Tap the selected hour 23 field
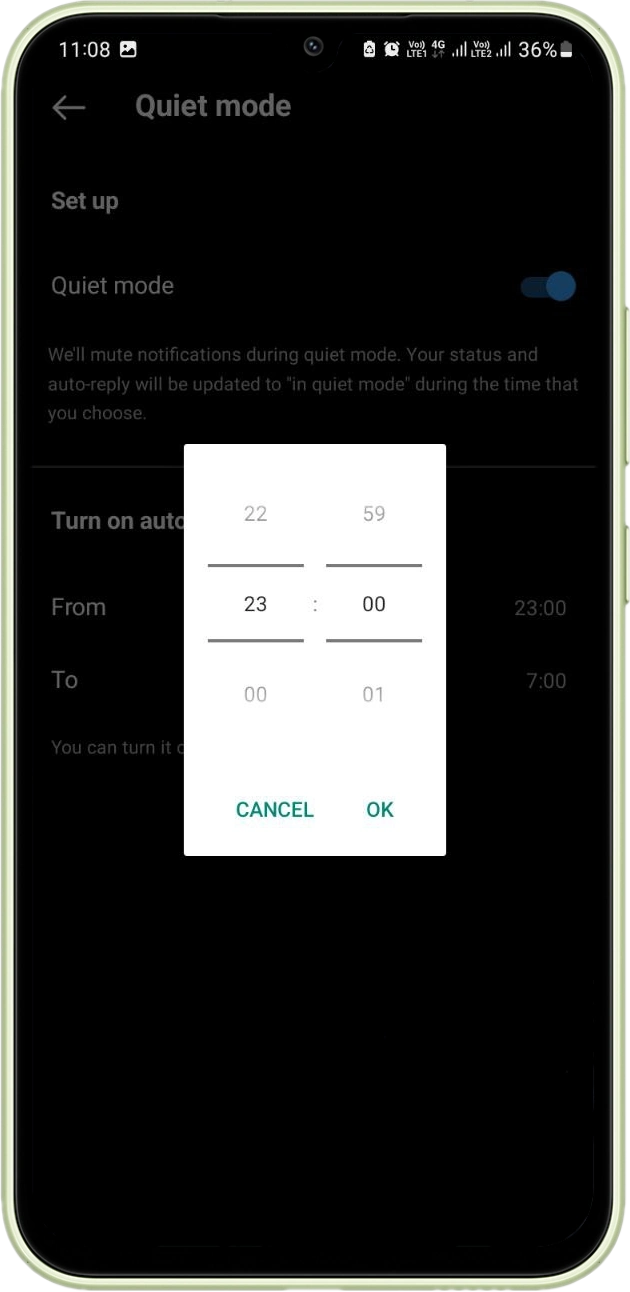 coord(256,604)
